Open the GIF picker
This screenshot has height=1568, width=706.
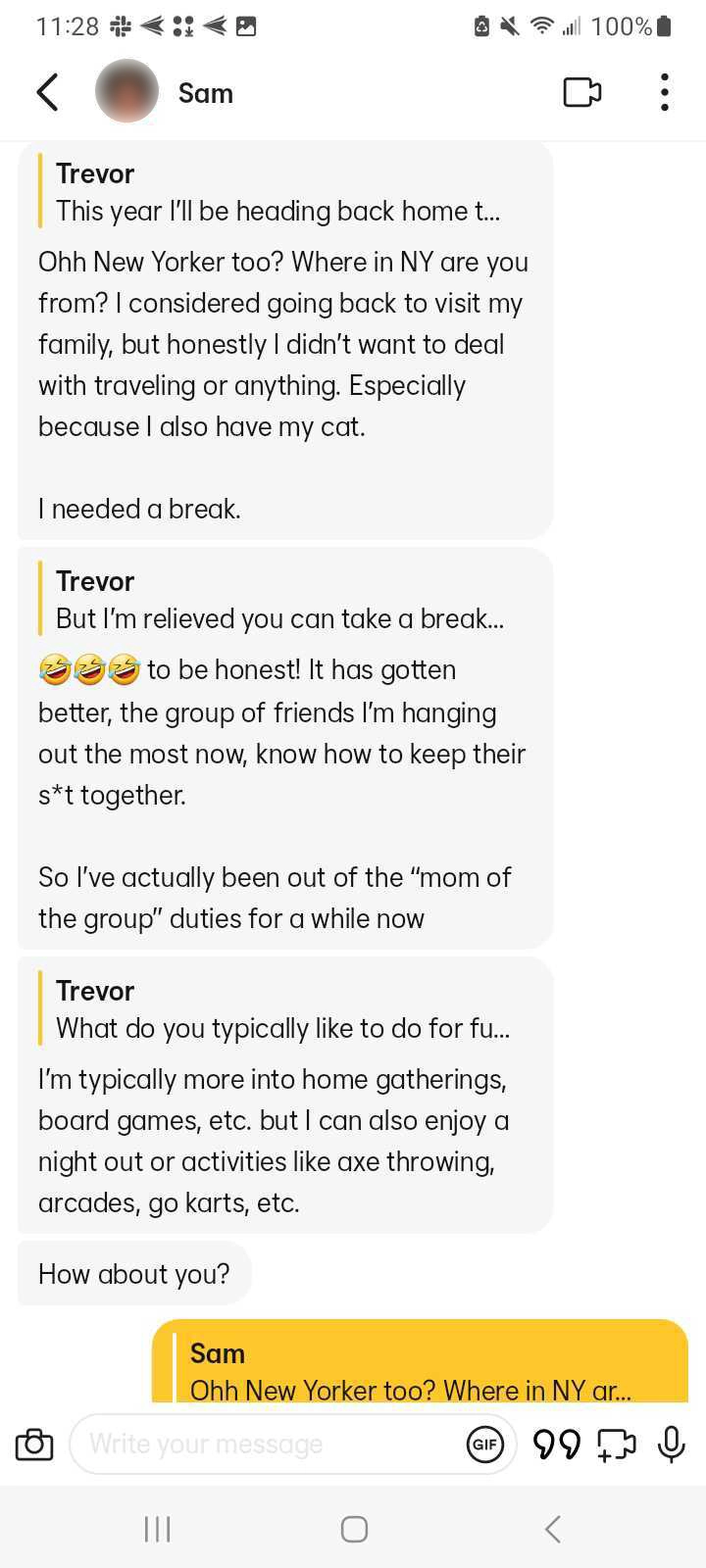[x=485, y=1444]
